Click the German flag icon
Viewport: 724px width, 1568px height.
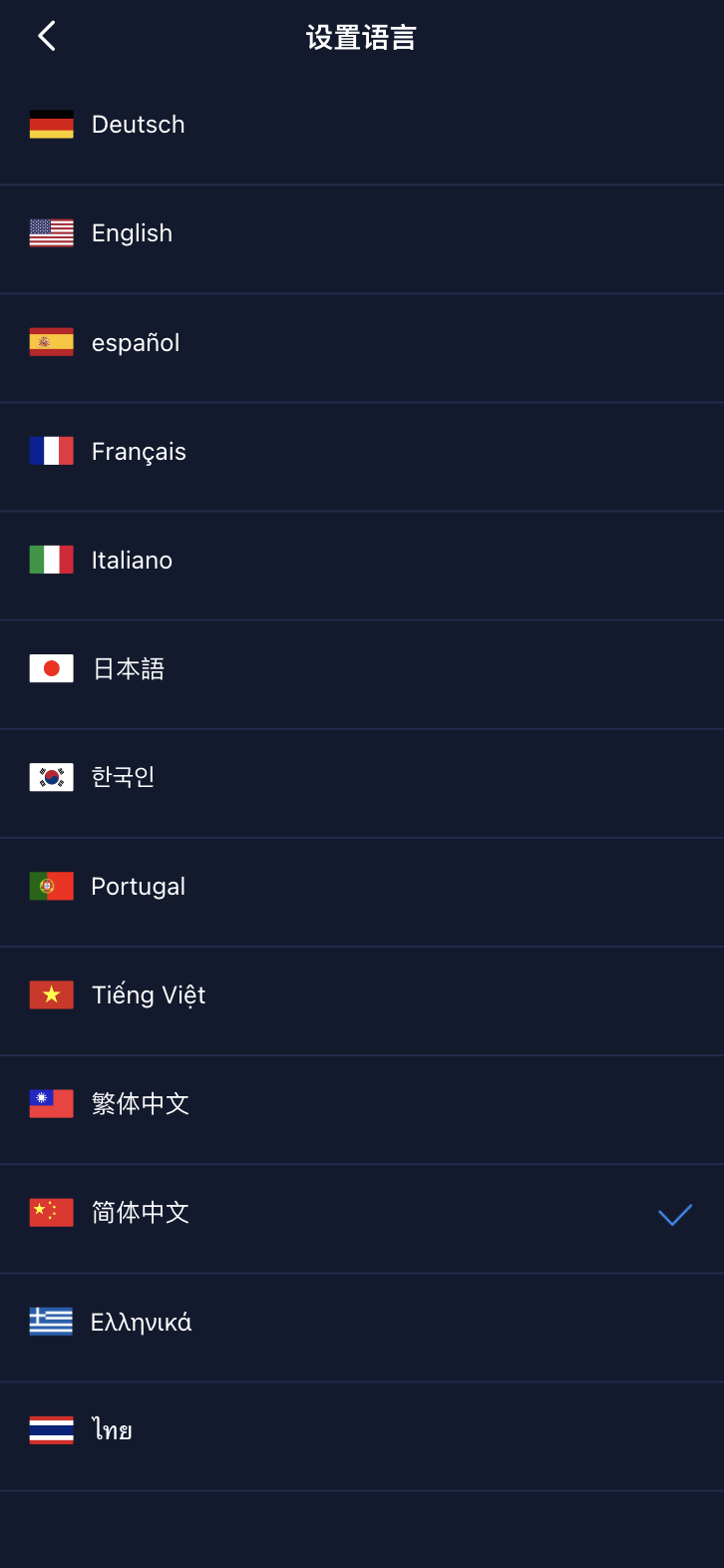click(51, 124)
